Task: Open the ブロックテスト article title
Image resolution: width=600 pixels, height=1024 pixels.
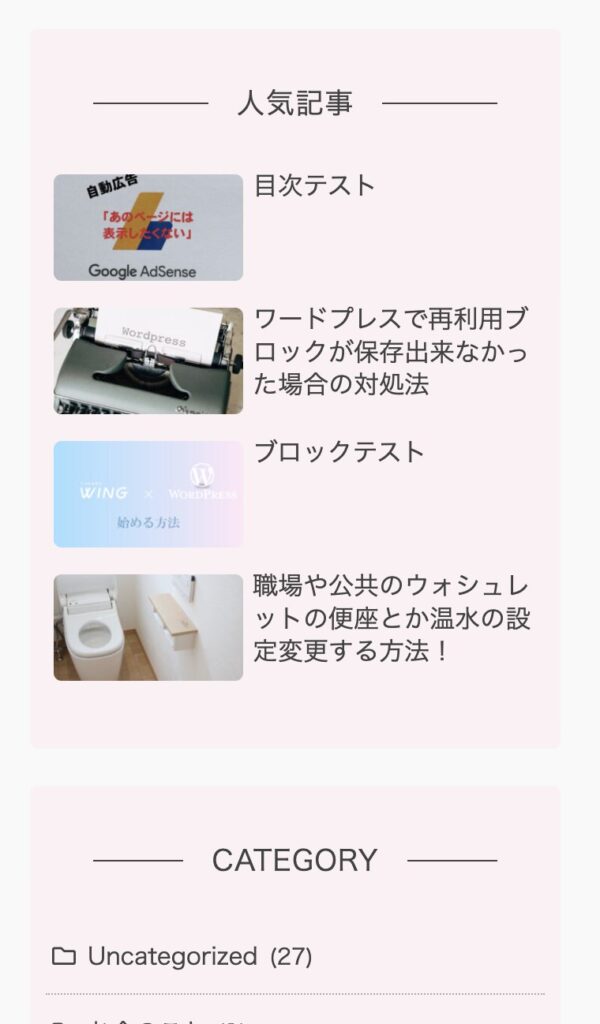Action: [x=339, y=452]
